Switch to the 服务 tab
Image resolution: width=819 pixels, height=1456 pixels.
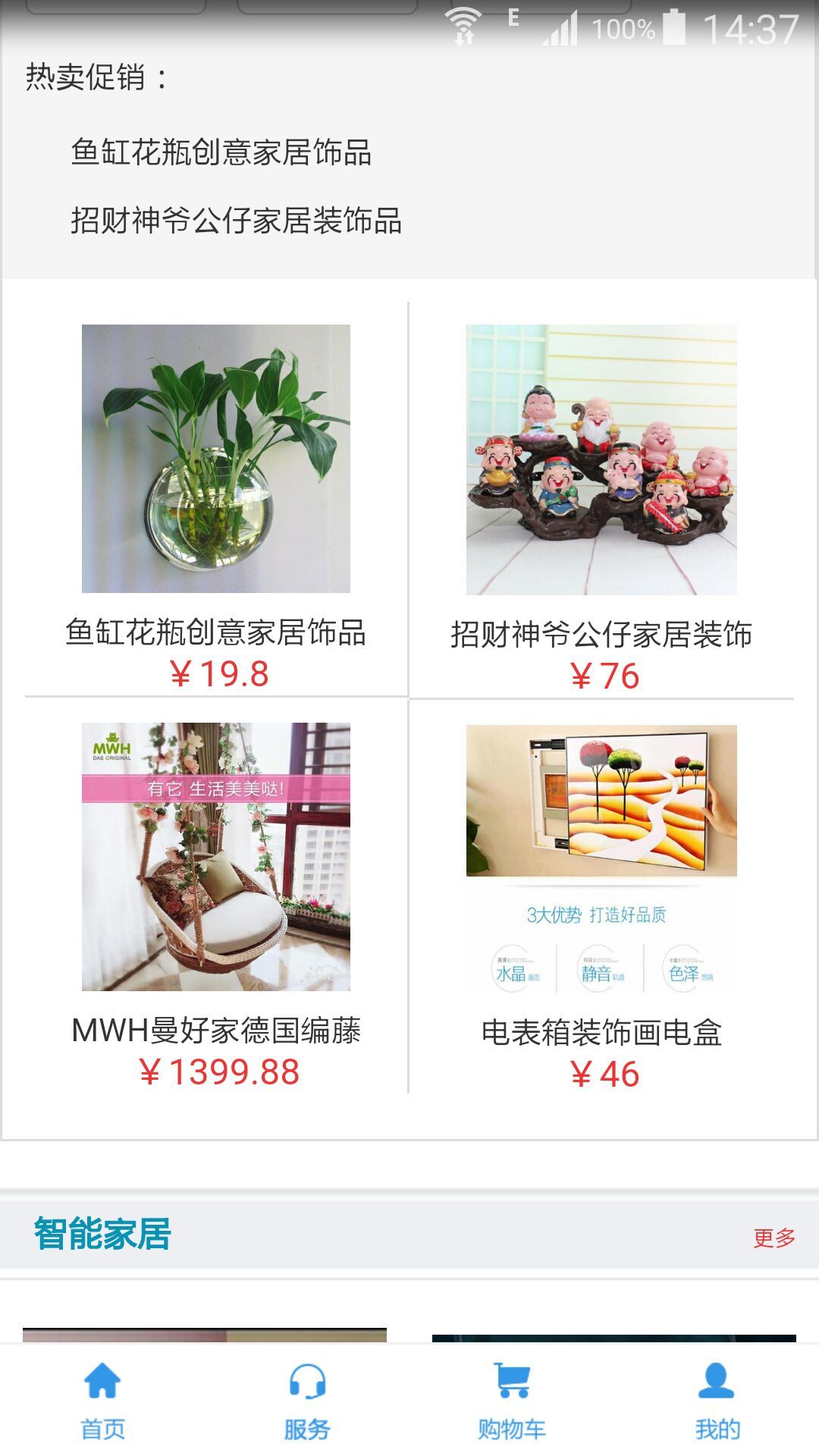[x=307, y=1401]
